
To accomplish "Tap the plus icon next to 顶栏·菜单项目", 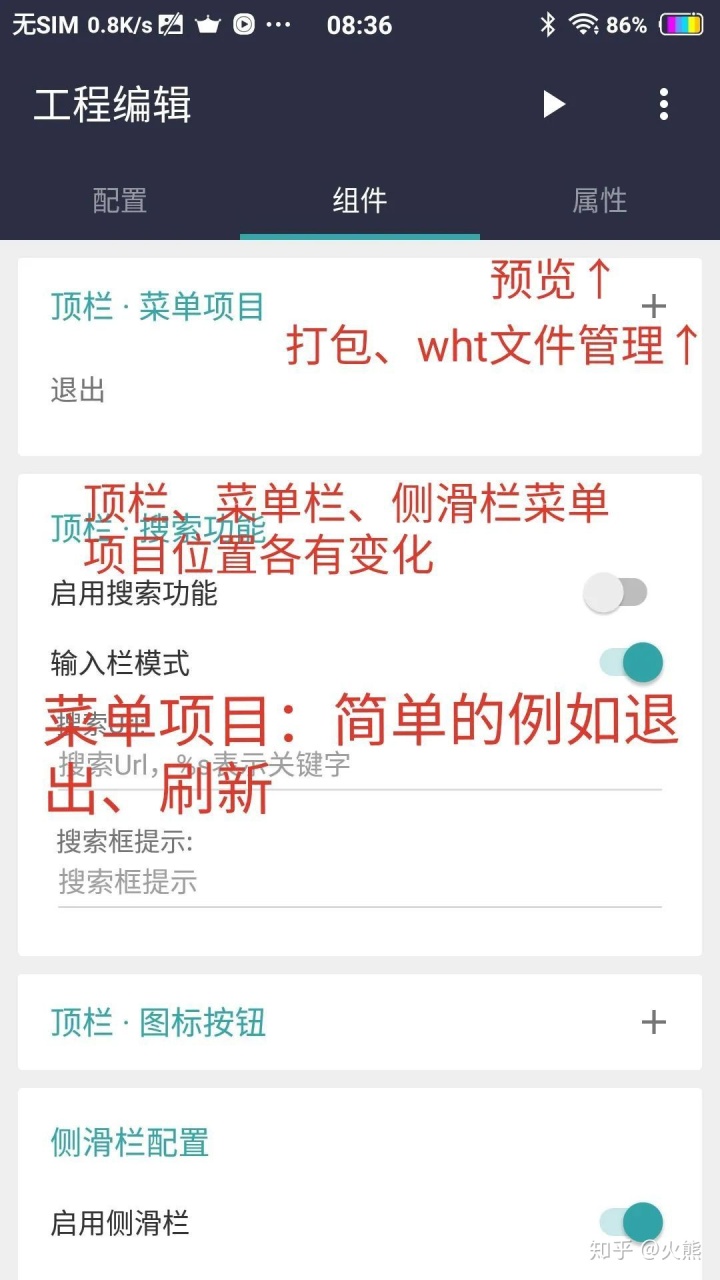I will tap(655, 306).
